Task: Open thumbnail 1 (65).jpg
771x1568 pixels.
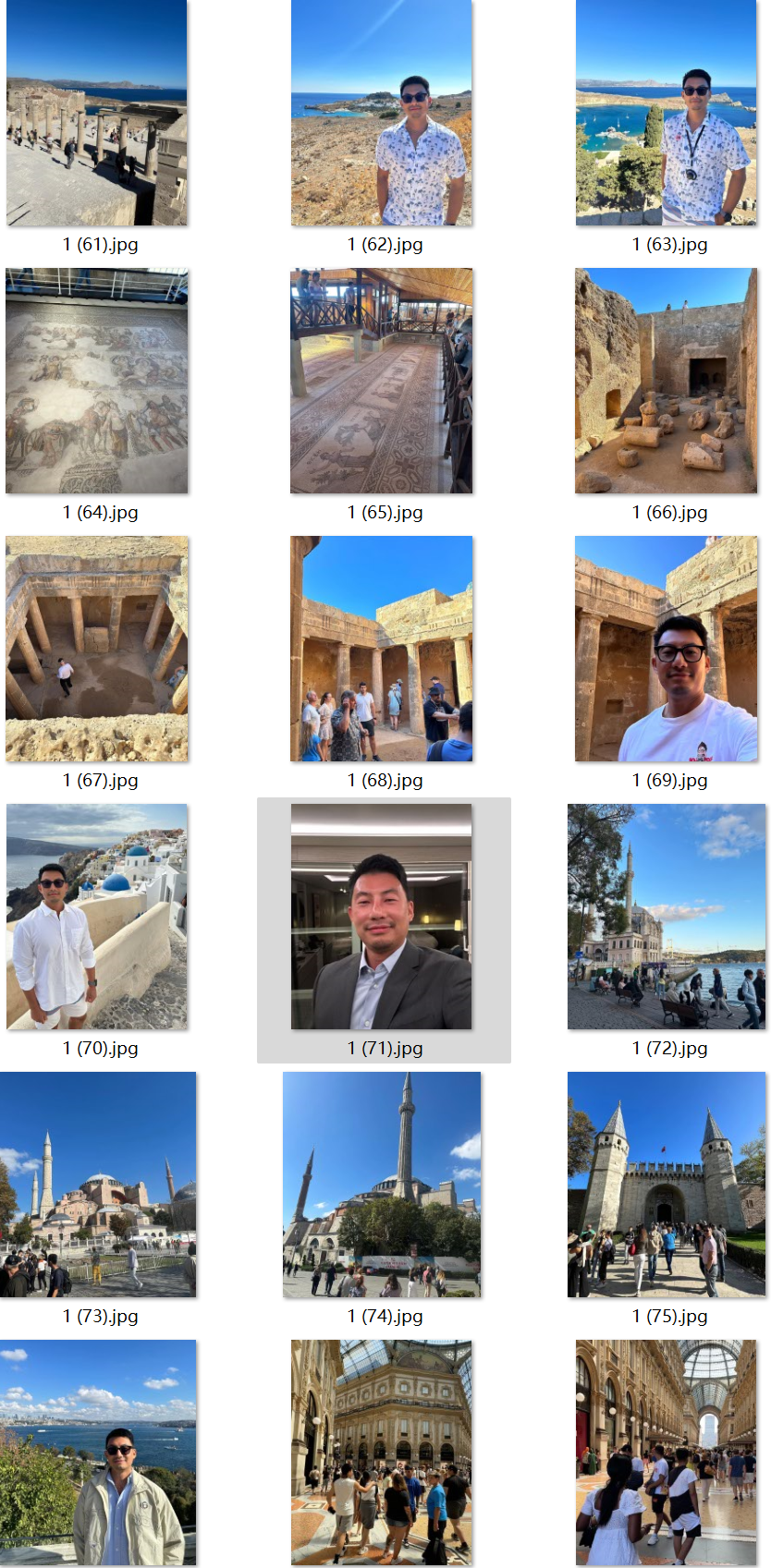Action: 382,381
